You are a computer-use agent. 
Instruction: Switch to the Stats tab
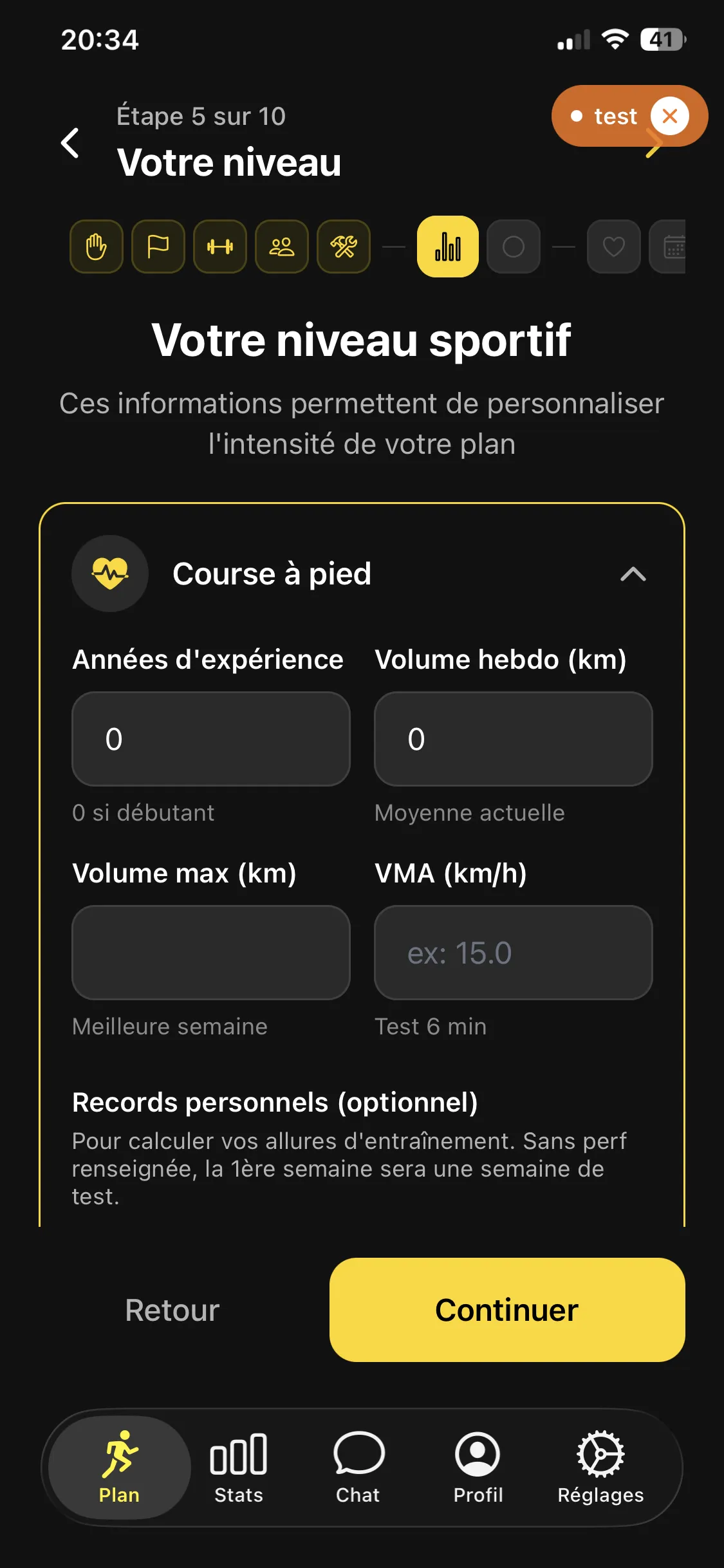239,1467
